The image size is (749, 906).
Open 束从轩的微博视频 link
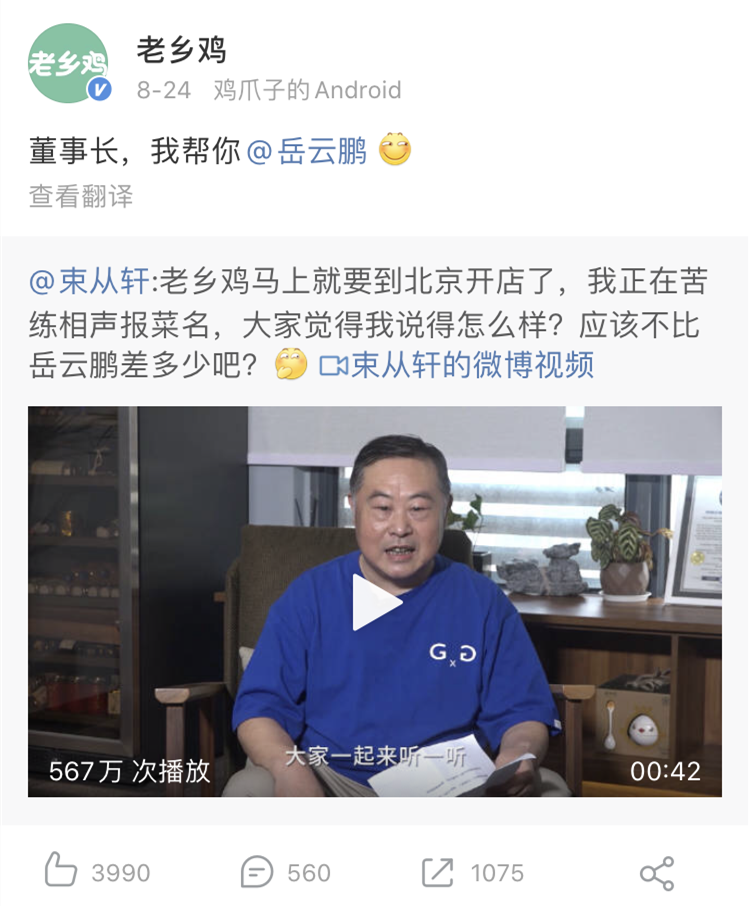tap(457, 365)
